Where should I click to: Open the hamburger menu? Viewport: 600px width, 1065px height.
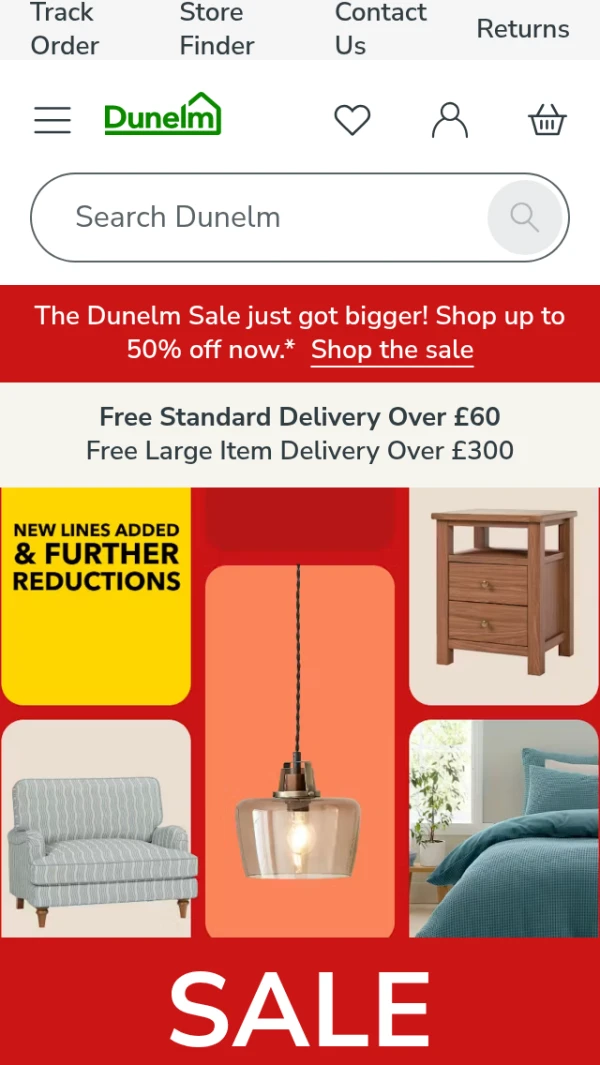pos(52,120)
